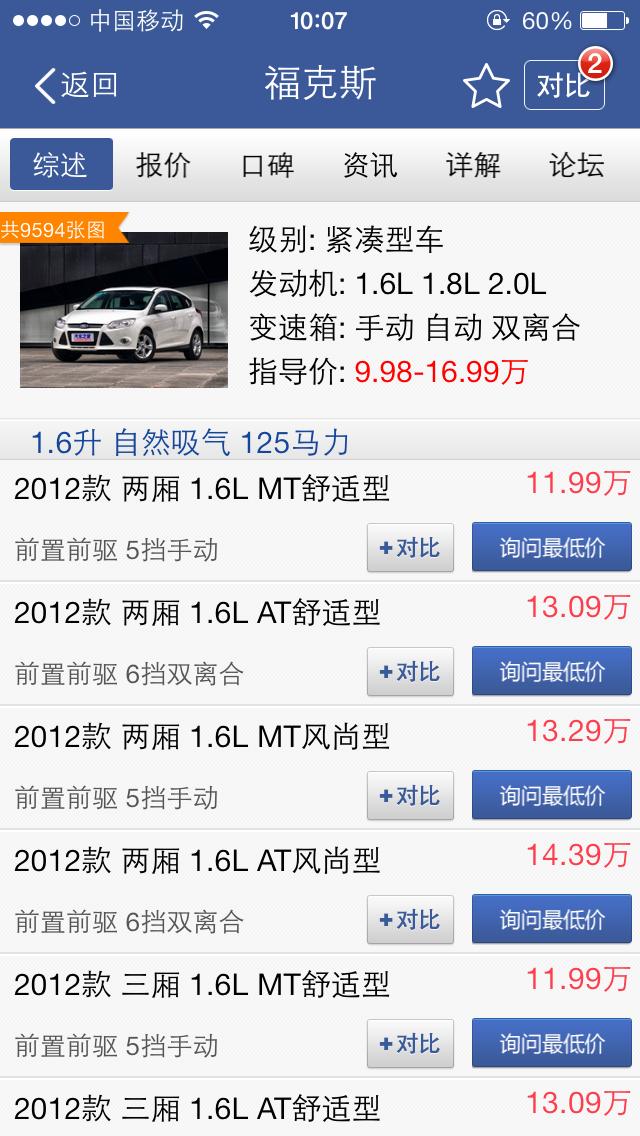Switch to the 口碑 tab
Screen dimensions: 640x1136
268,165
